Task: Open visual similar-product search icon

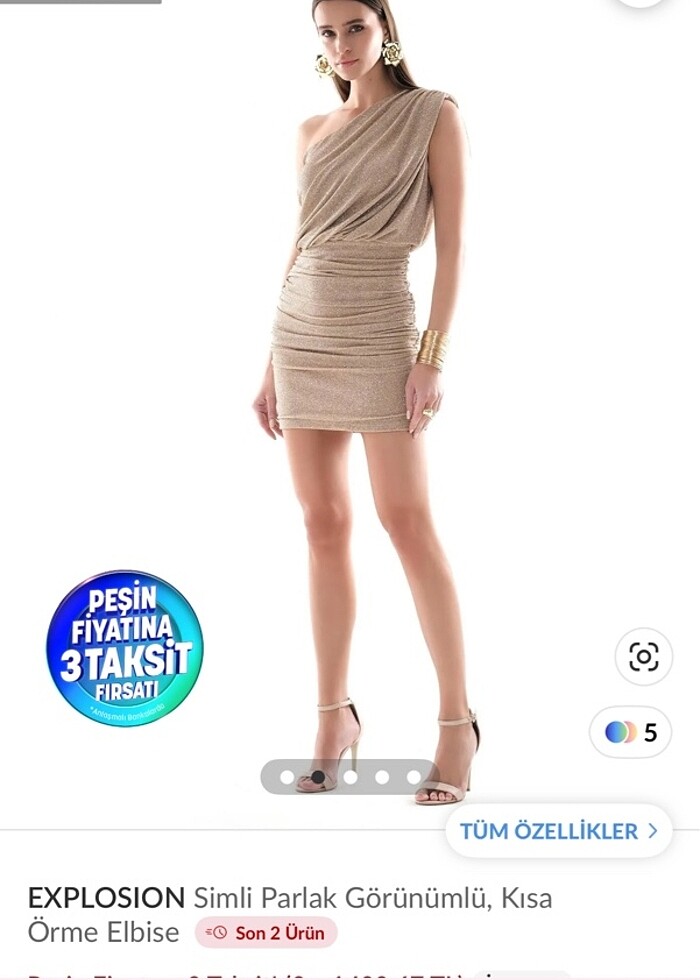Action: tap(643, 657)
